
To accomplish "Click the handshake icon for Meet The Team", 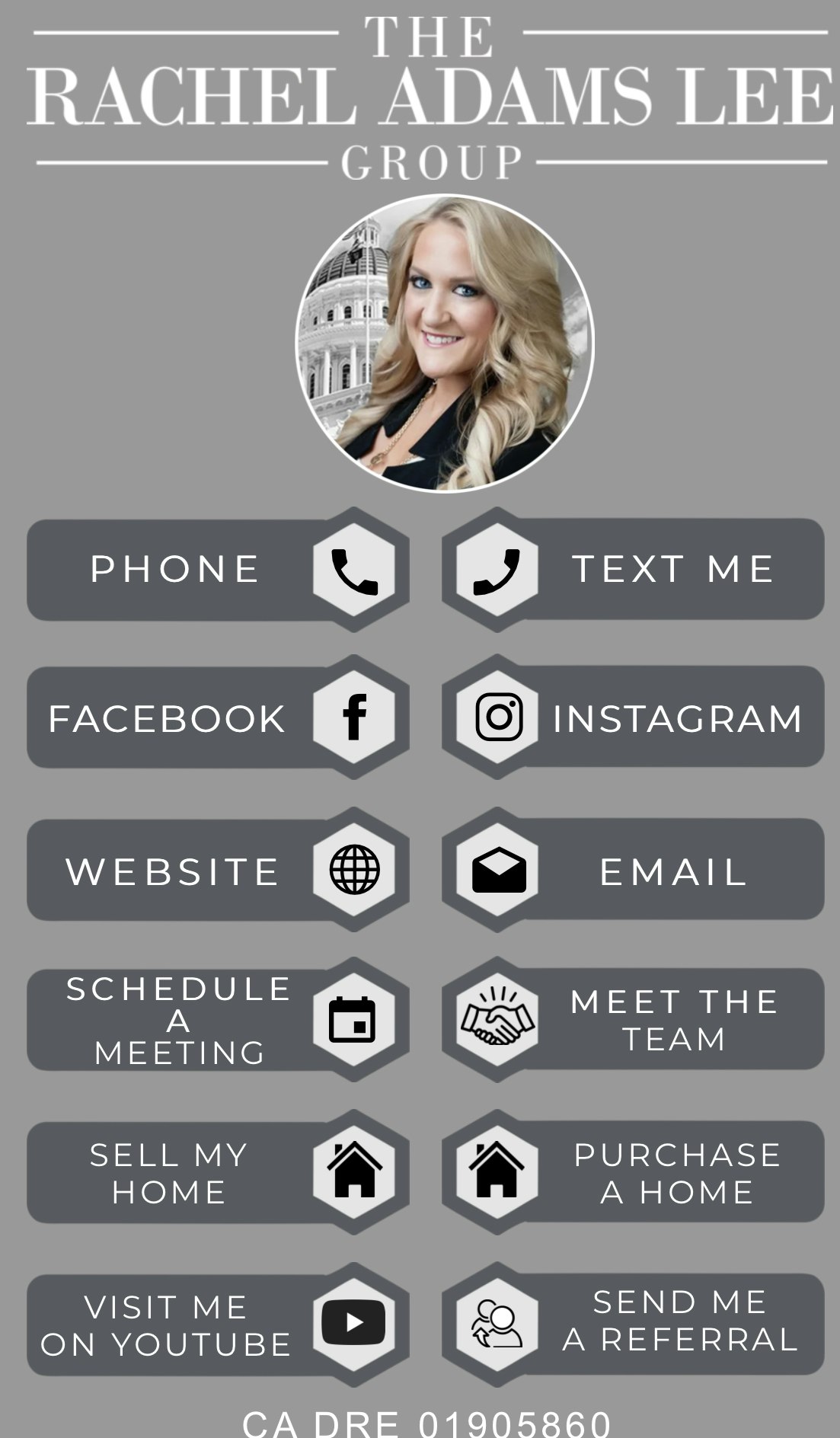I will (x=499, y=1018).
